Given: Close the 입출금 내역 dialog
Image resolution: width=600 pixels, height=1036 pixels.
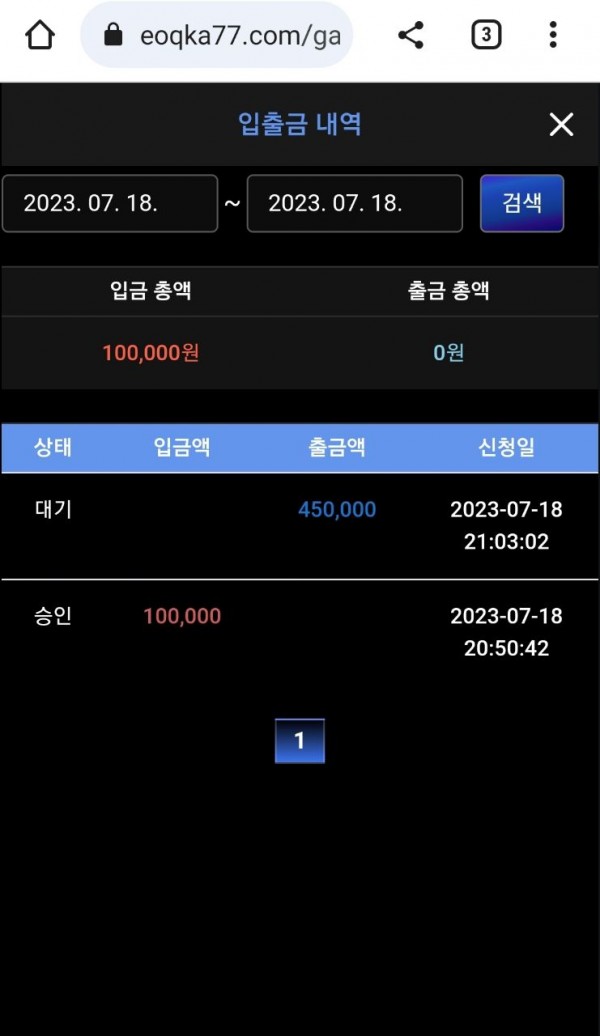Looking at the screenshot, I should coord(561,125).
